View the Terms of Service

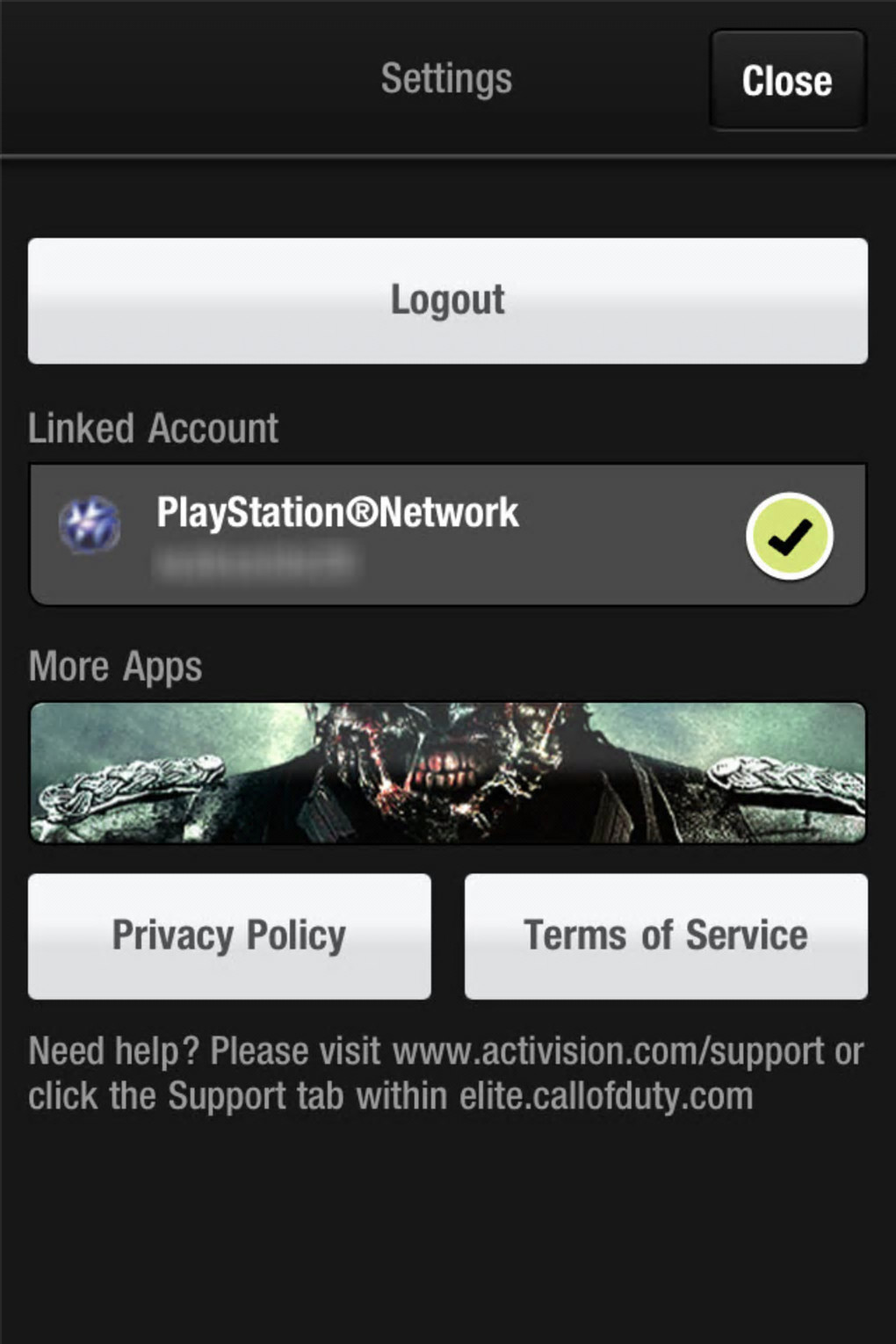tap(665, 936)
